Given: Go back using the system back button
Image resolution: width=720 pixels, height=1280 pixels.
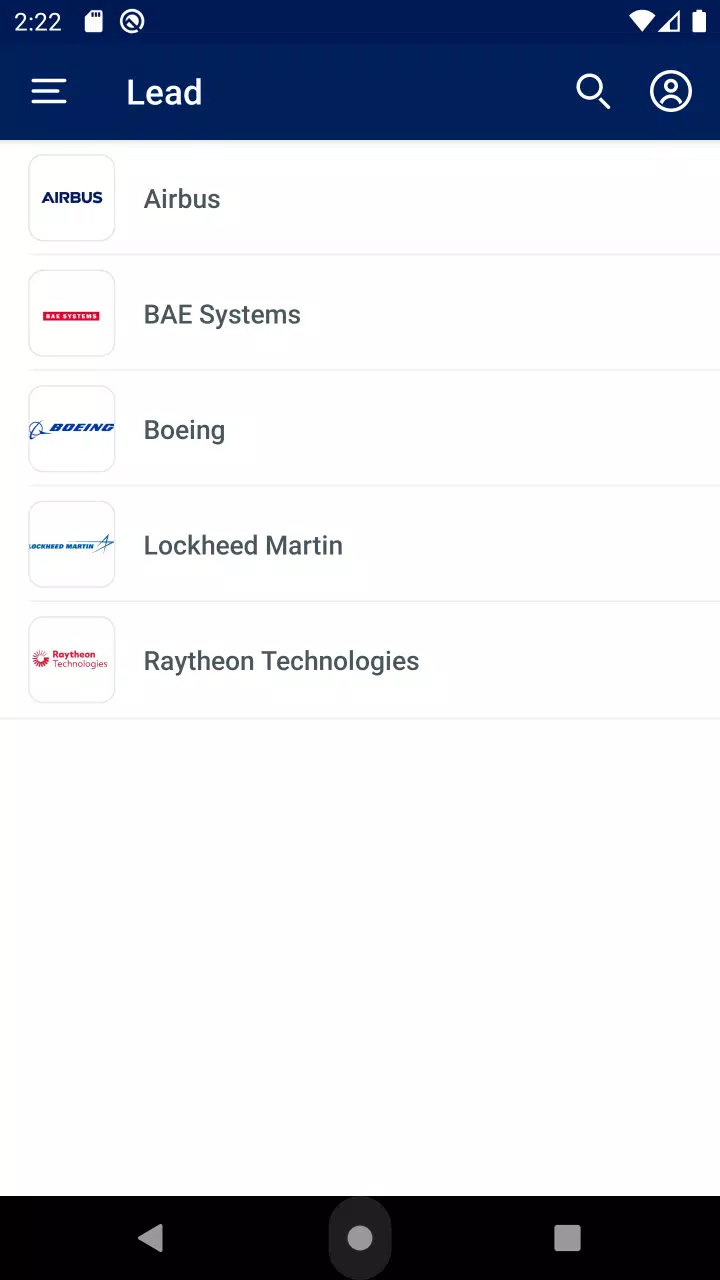Looking at the screenshot, I should (151, 1238).
